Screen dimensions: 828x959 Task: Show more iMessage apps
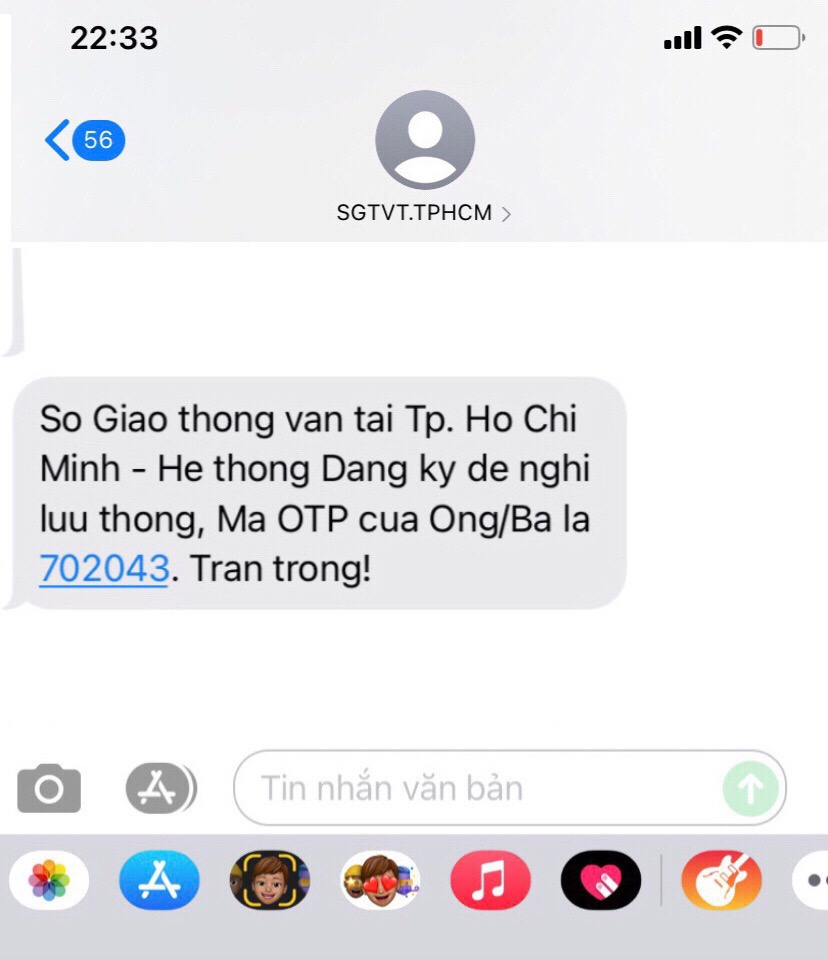[x=814, y=881]
